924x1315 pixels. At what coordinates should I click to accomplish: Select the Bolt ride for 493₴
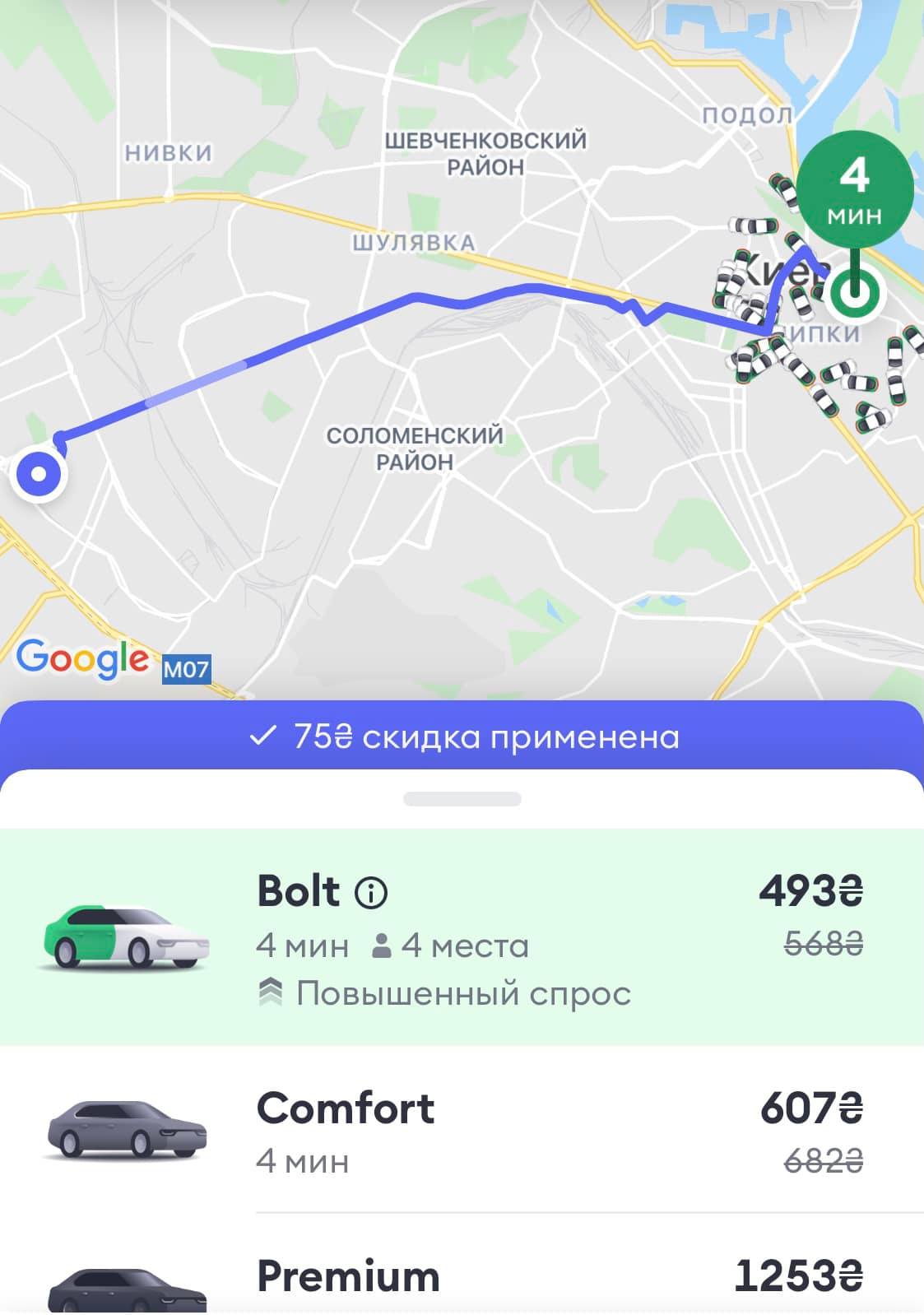(461, 938)
